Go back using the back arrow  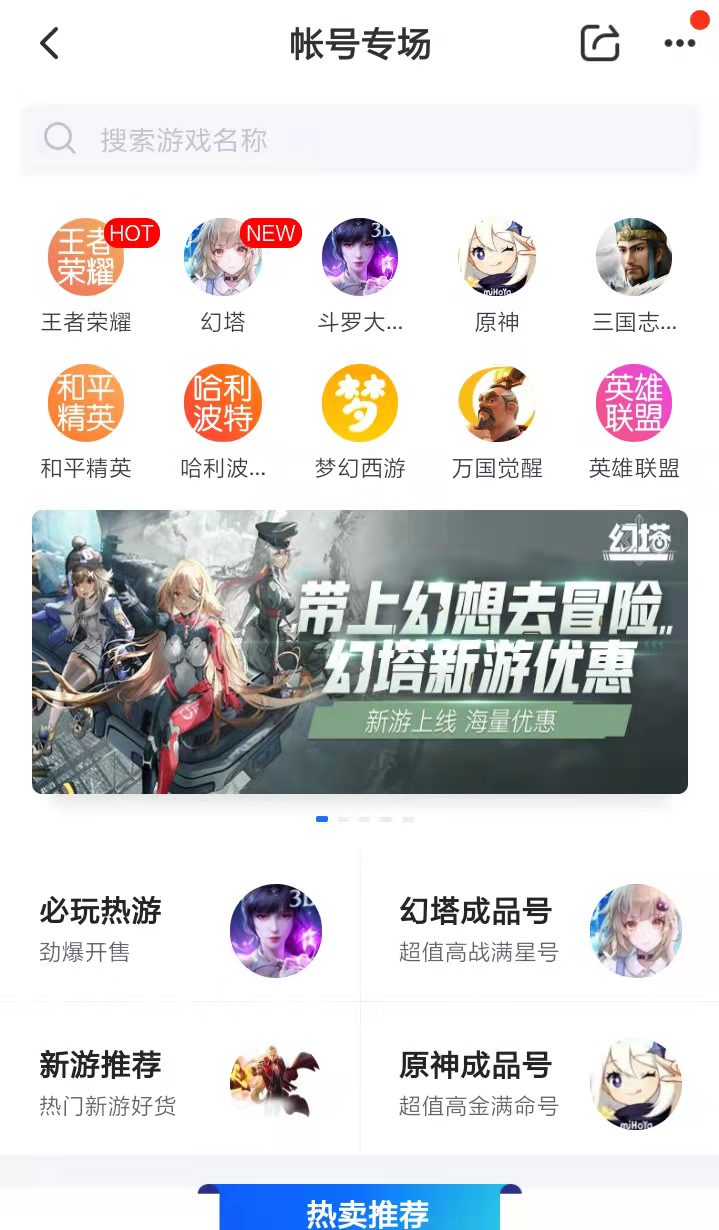click(x=49, y=44)
